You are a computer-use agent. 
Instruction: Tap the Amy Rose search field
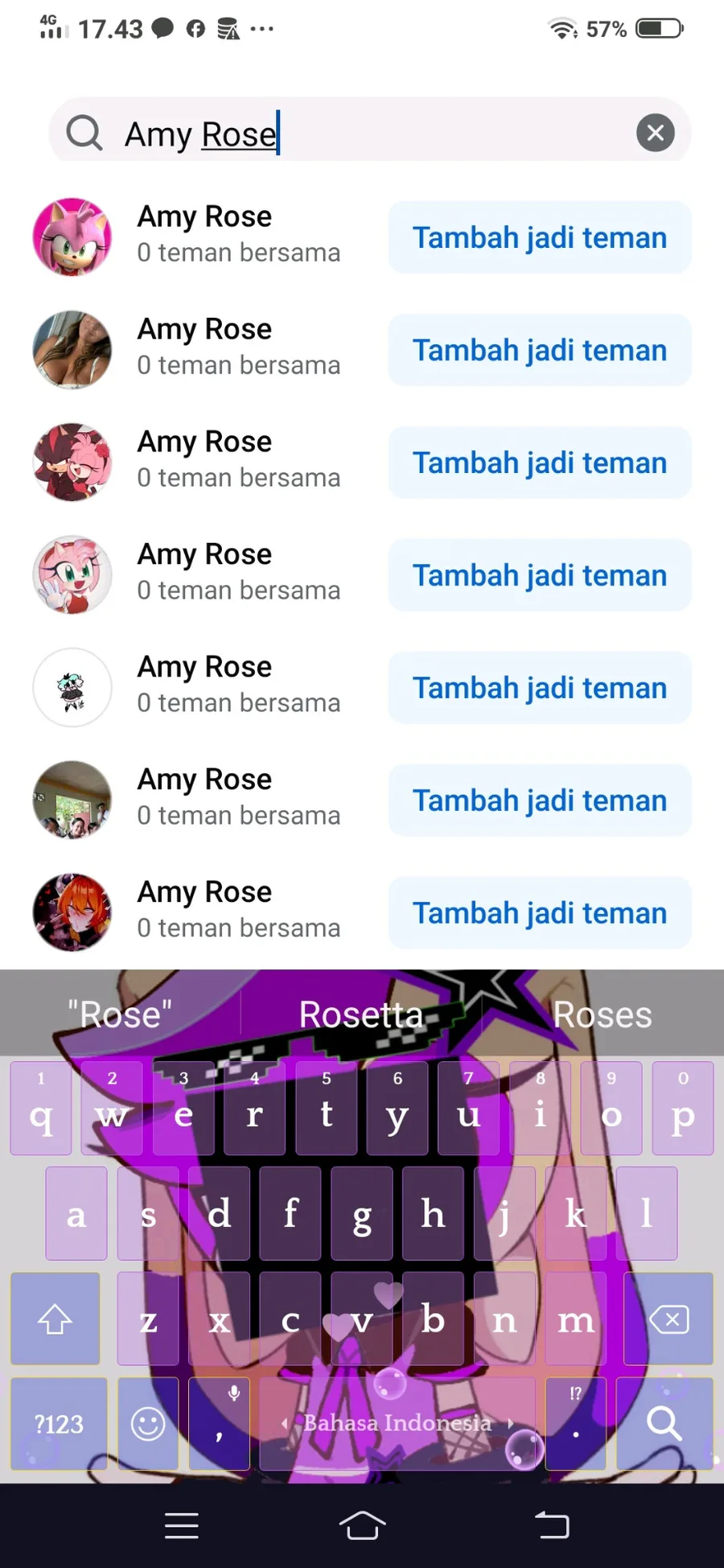[370, 133]
